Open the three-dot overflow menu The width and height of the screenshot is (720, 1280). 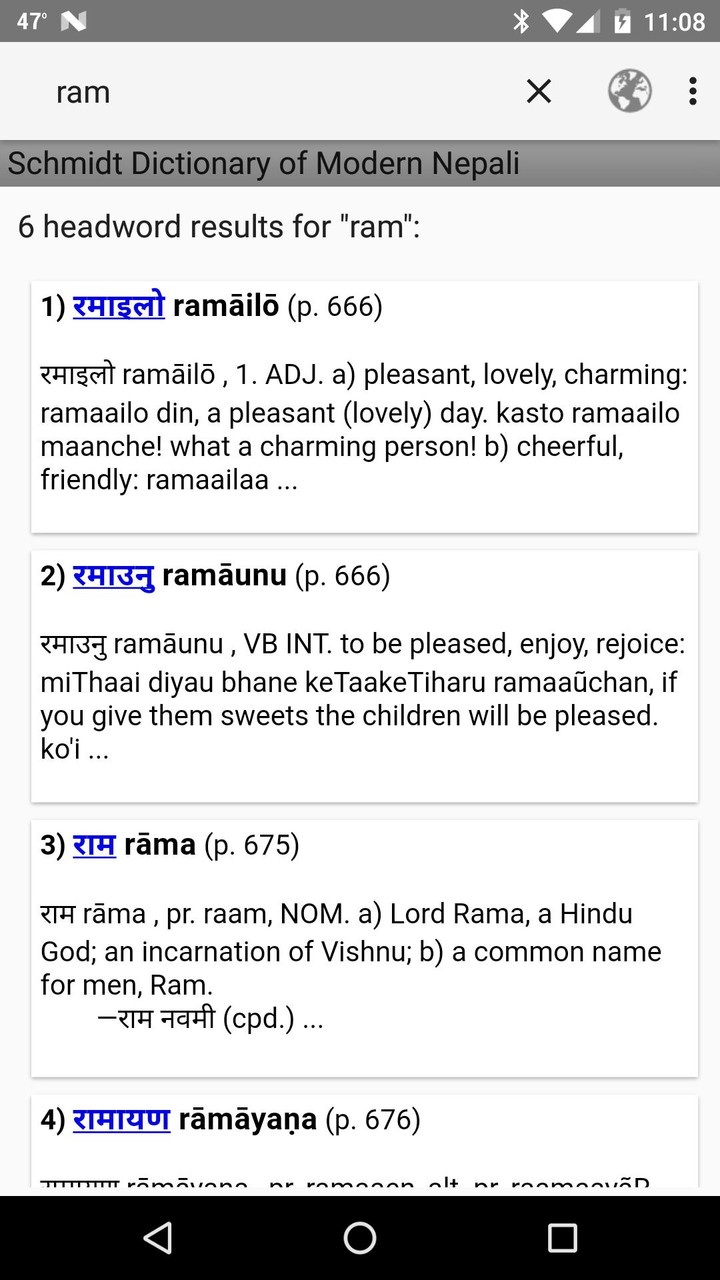692,91
